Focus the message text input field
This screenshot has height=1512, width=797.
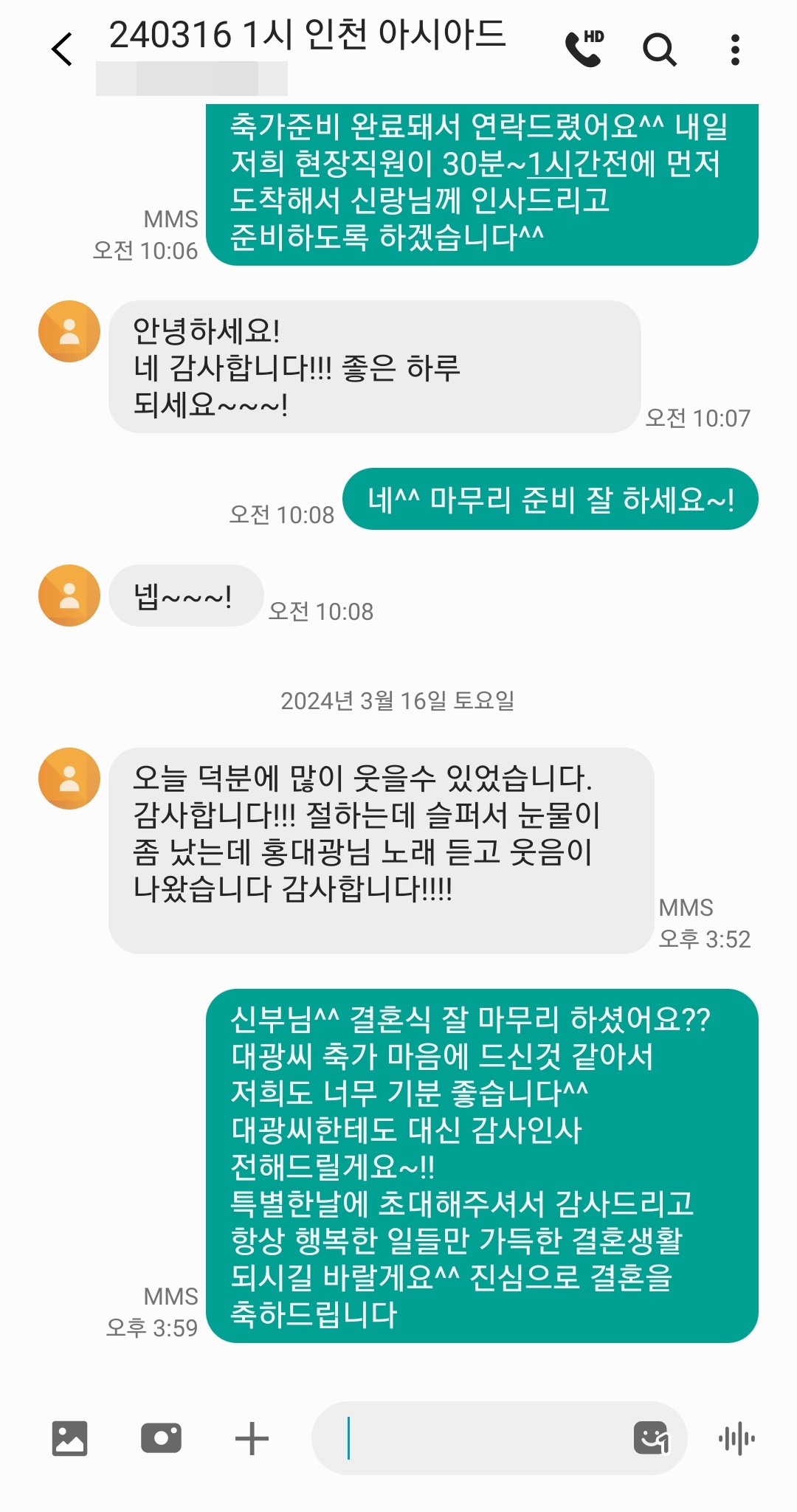[480, 1438]
